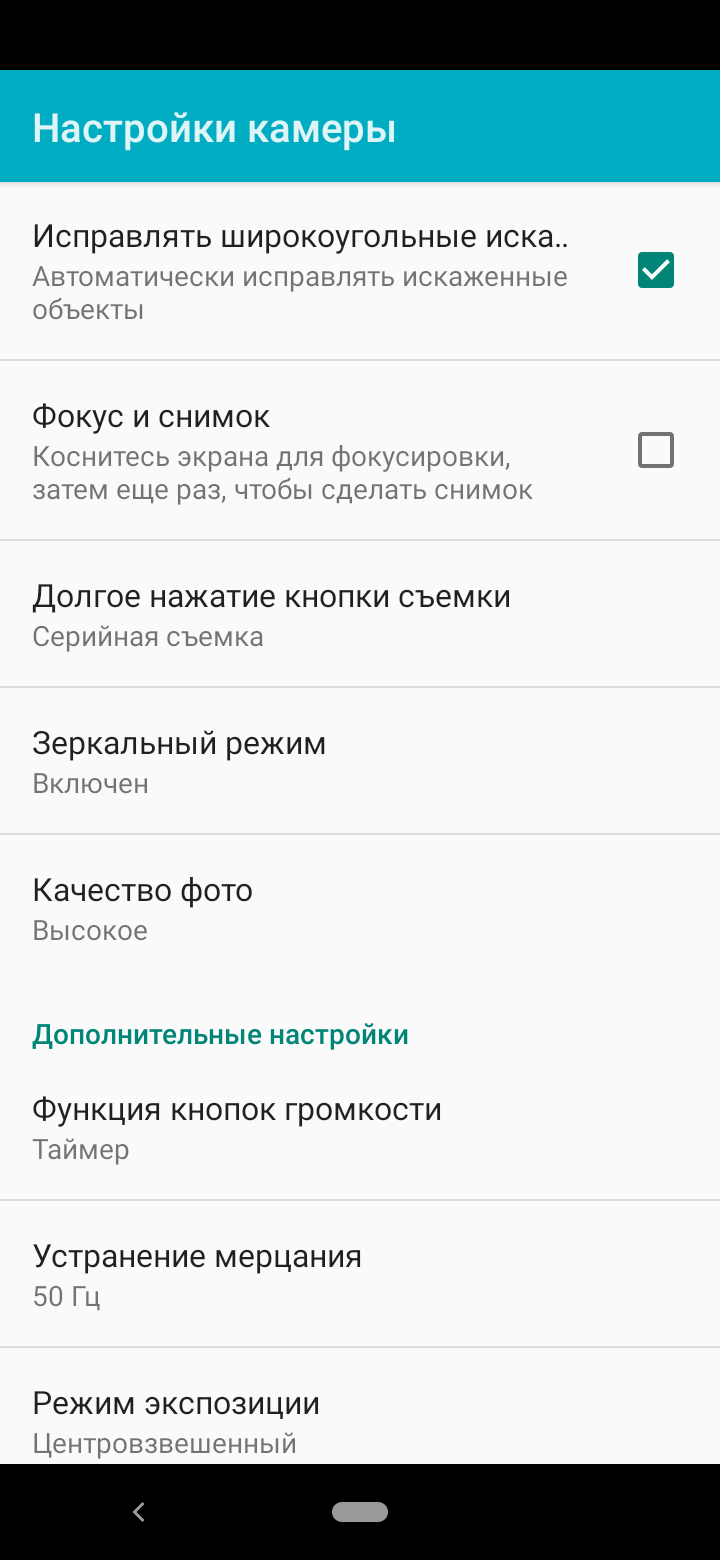720x1560 pixels.
Task: Open Функция кнопок громкости option
Action: pos(360,1127)
